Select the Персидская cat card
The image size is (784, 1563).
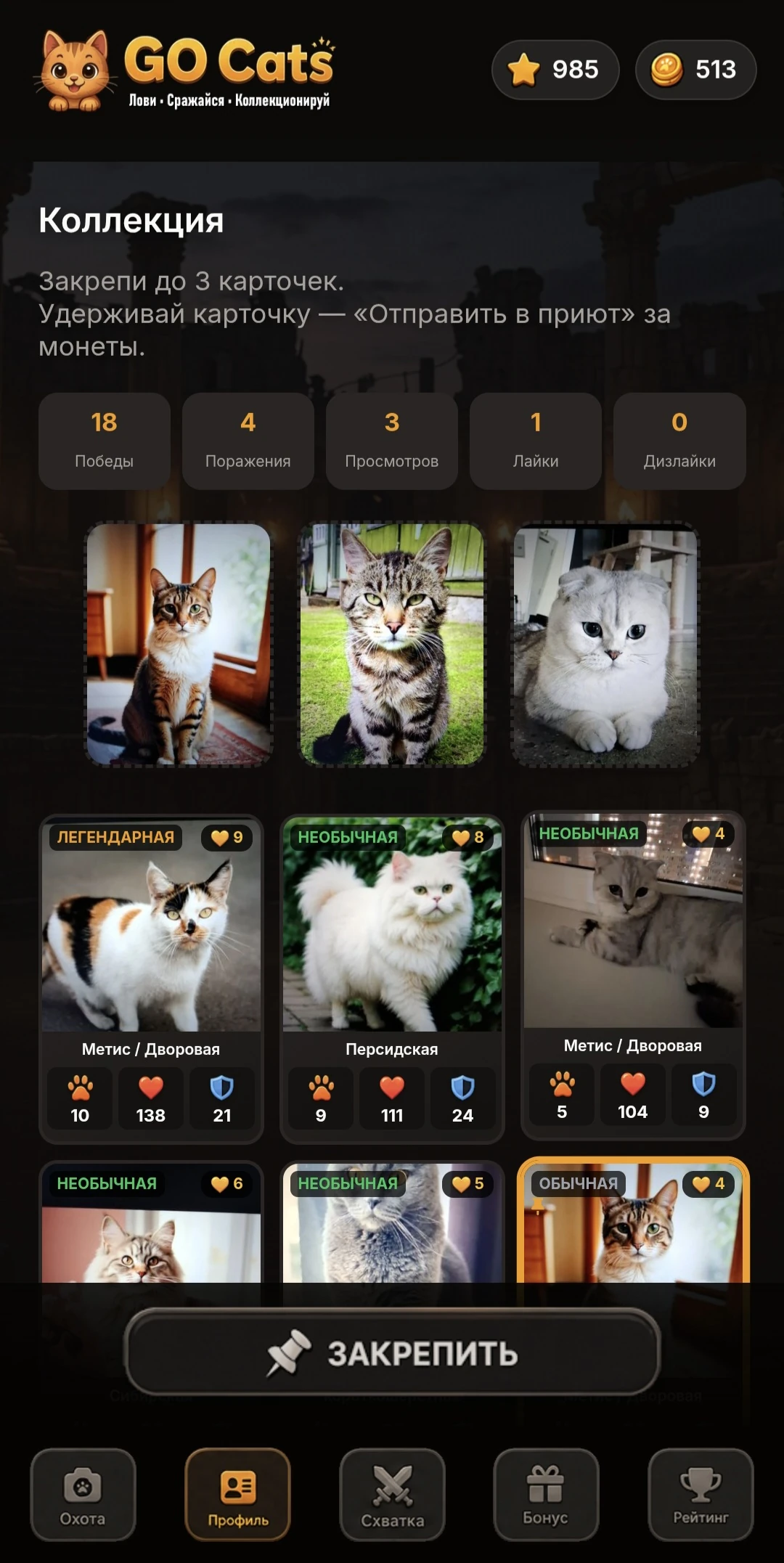392,979
